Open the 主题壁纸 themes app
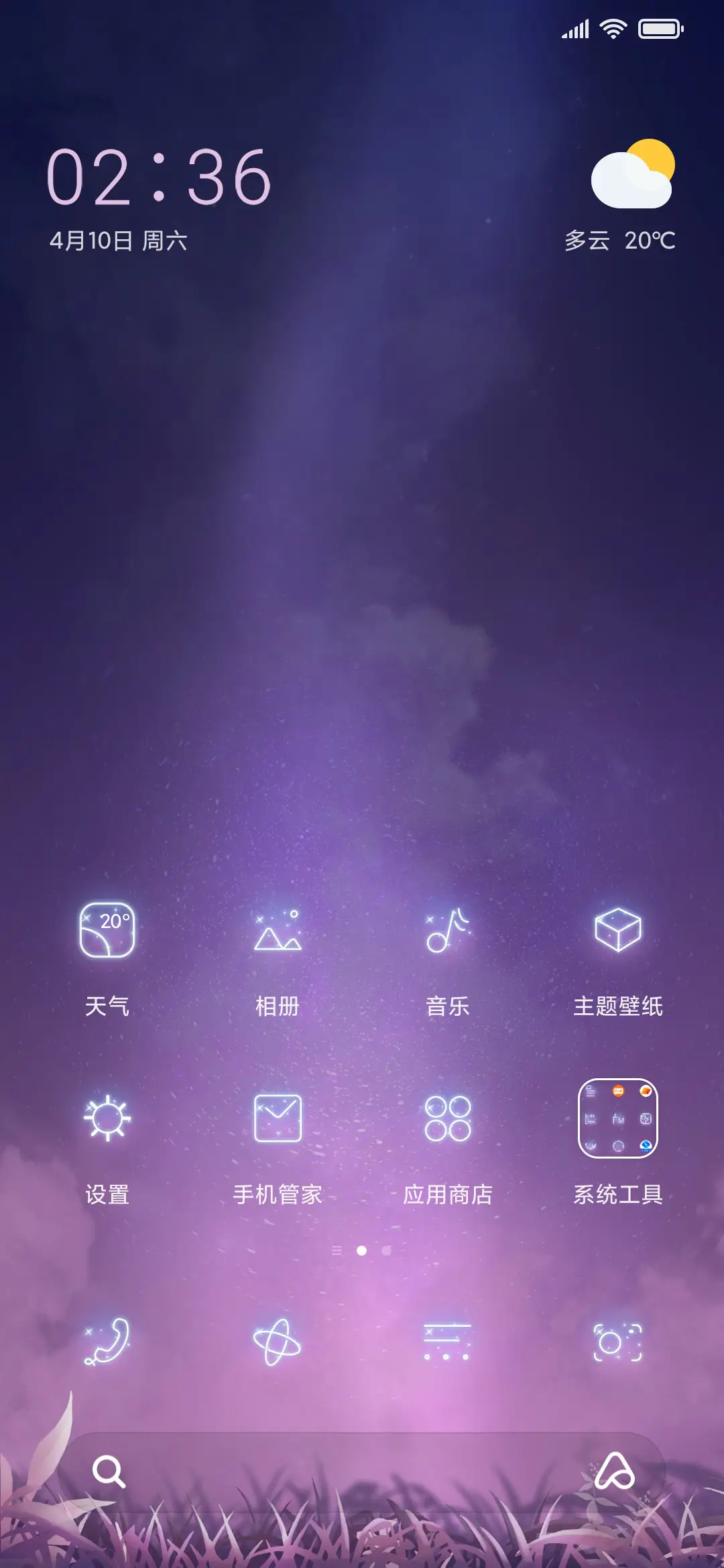Screen dimensions: 724x1568 pyautogui.click(x=617, y=931)
